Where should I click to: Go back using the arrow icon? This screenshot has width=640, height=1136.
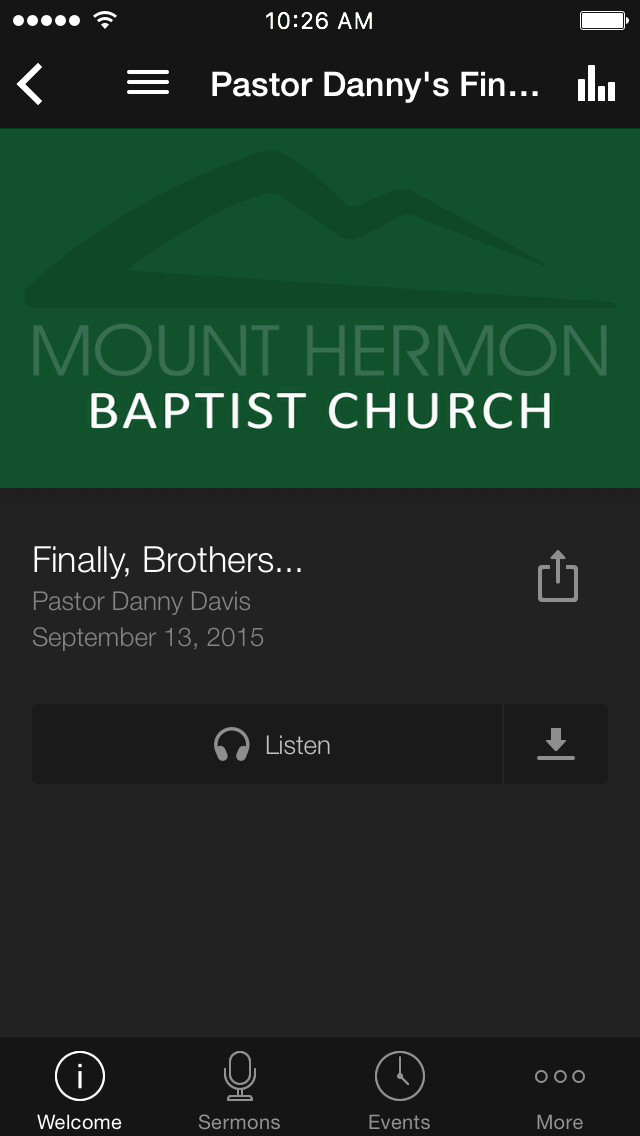[30, 84]
